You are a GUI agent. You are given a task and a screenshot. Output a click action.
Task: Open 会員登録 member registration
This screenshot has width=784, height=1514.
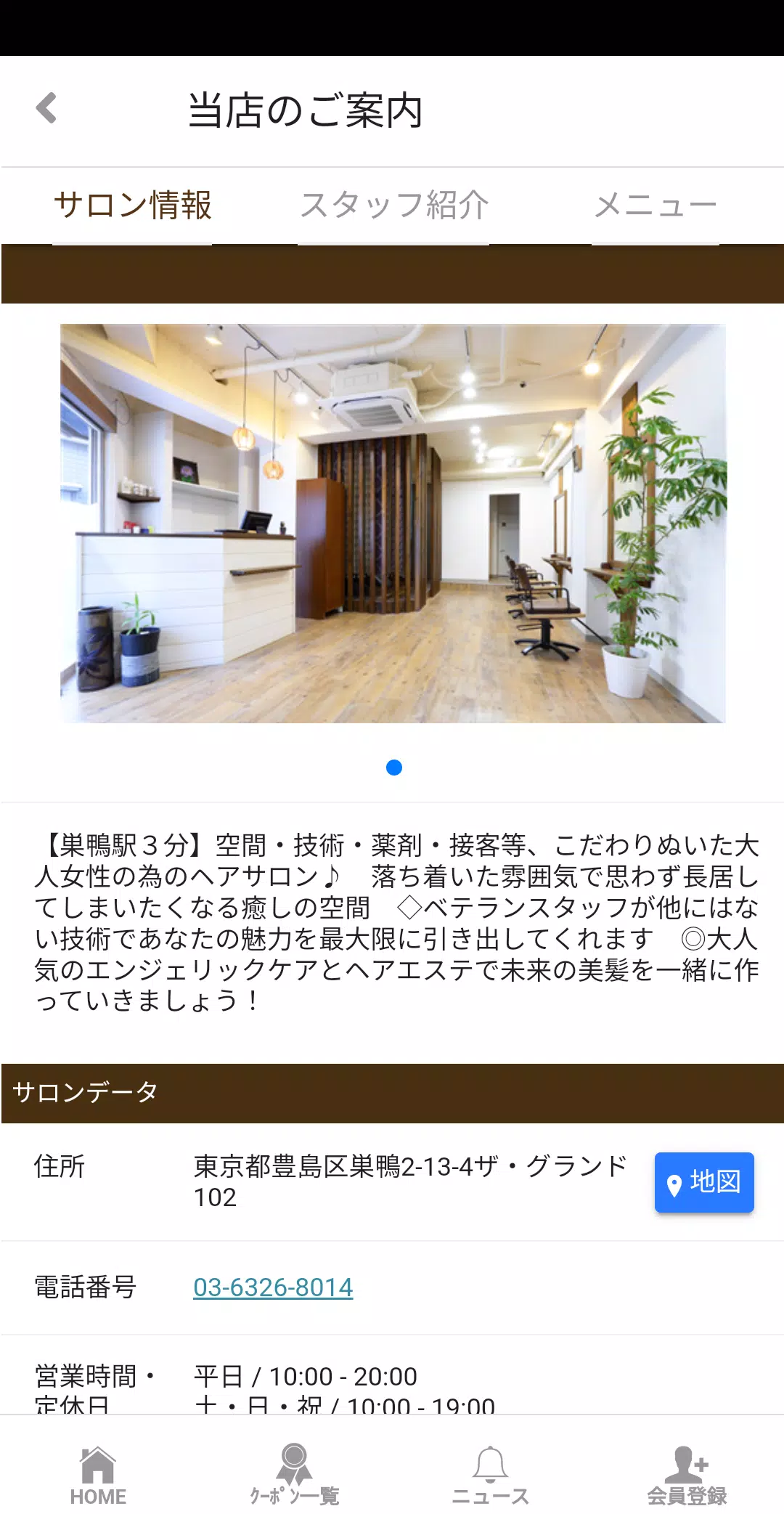click(687, 1476)
